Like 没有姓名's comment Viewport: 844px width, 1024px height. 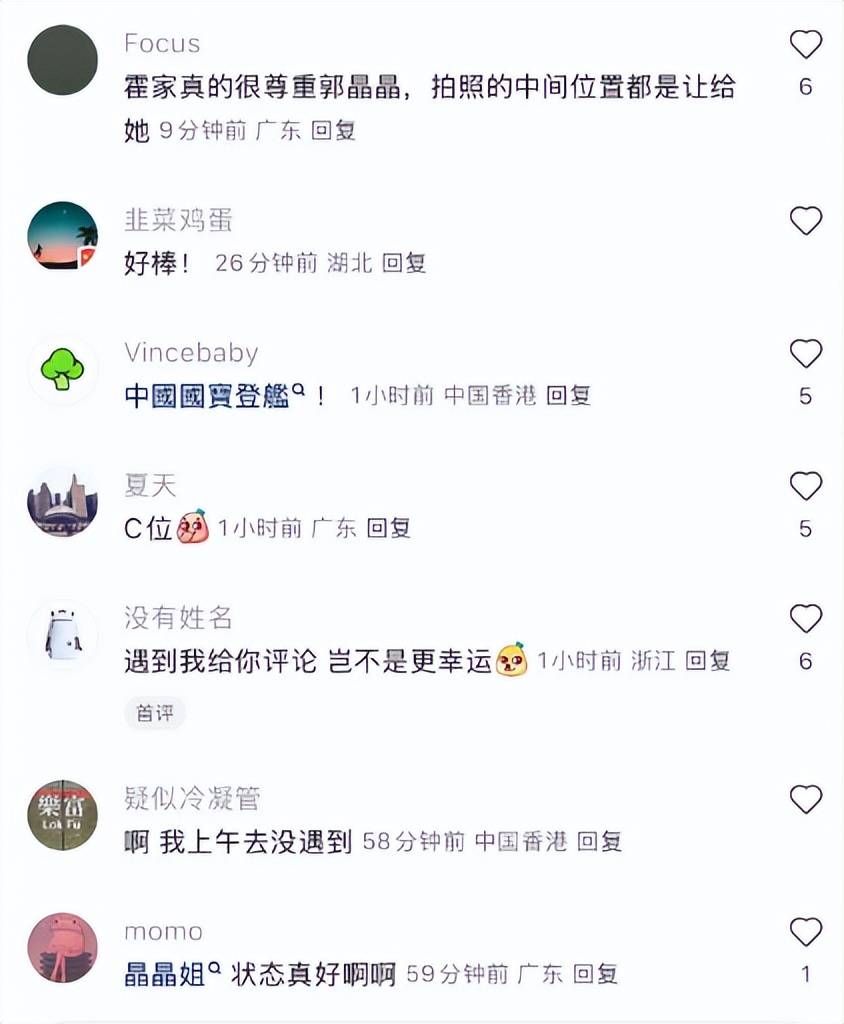click(x=805, y=618)
